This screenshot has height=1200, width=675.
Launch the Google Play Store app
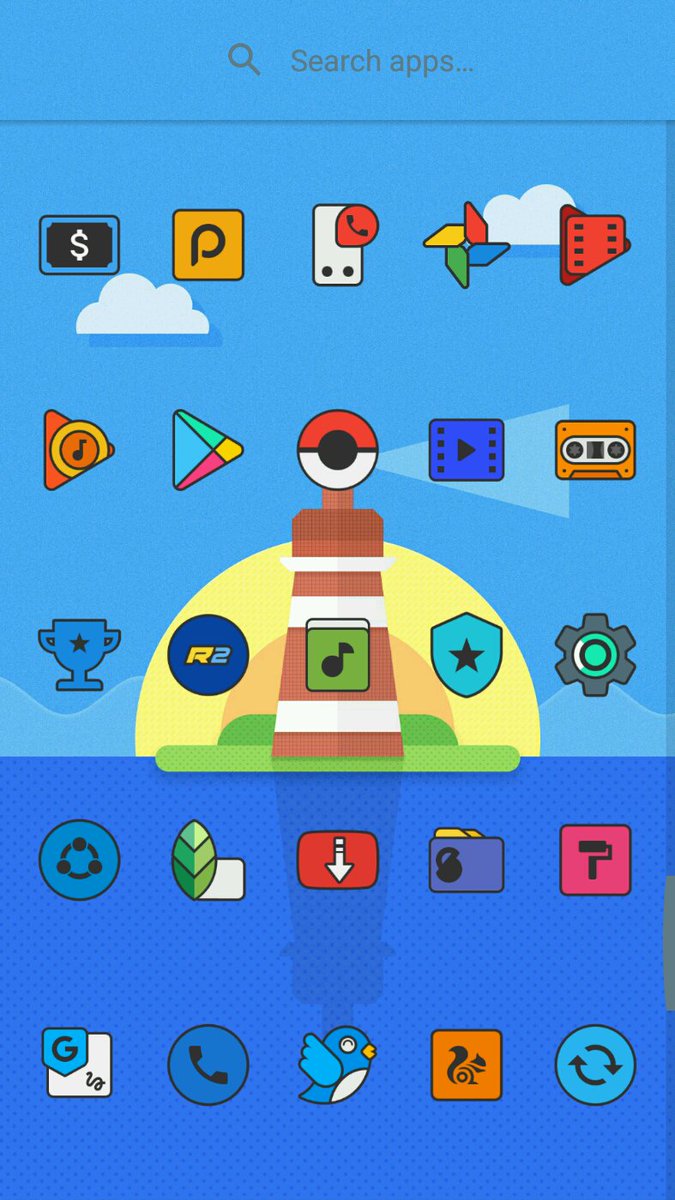[x=206, y=449]
